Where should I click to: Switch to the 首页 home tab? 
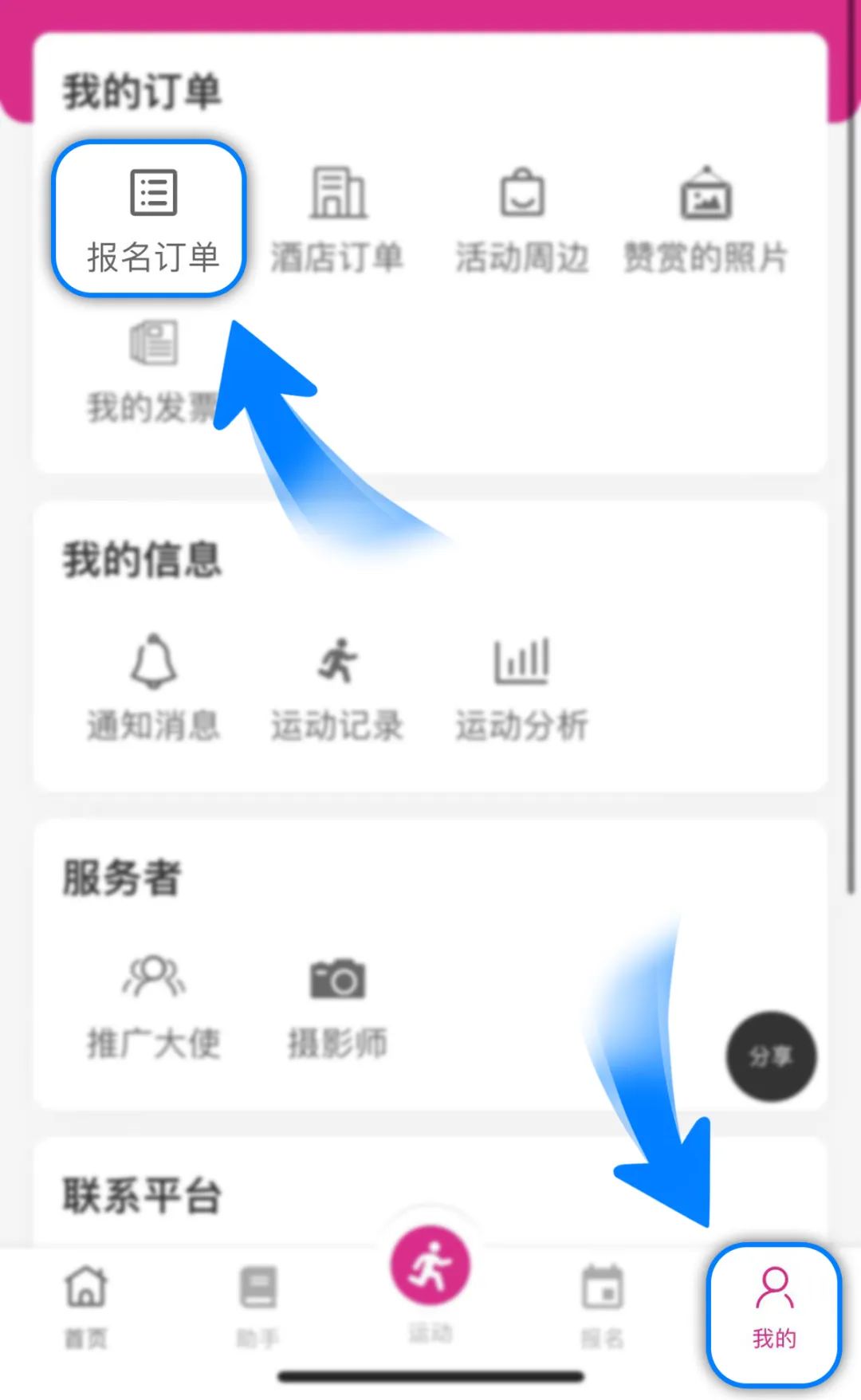coord(86,1306)
